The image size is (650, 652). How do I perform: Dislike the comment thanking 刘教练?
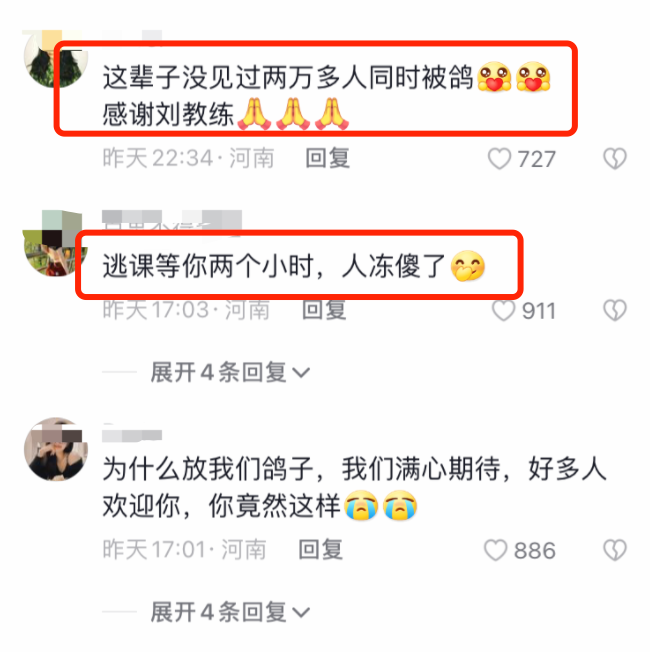click(615, 158)
